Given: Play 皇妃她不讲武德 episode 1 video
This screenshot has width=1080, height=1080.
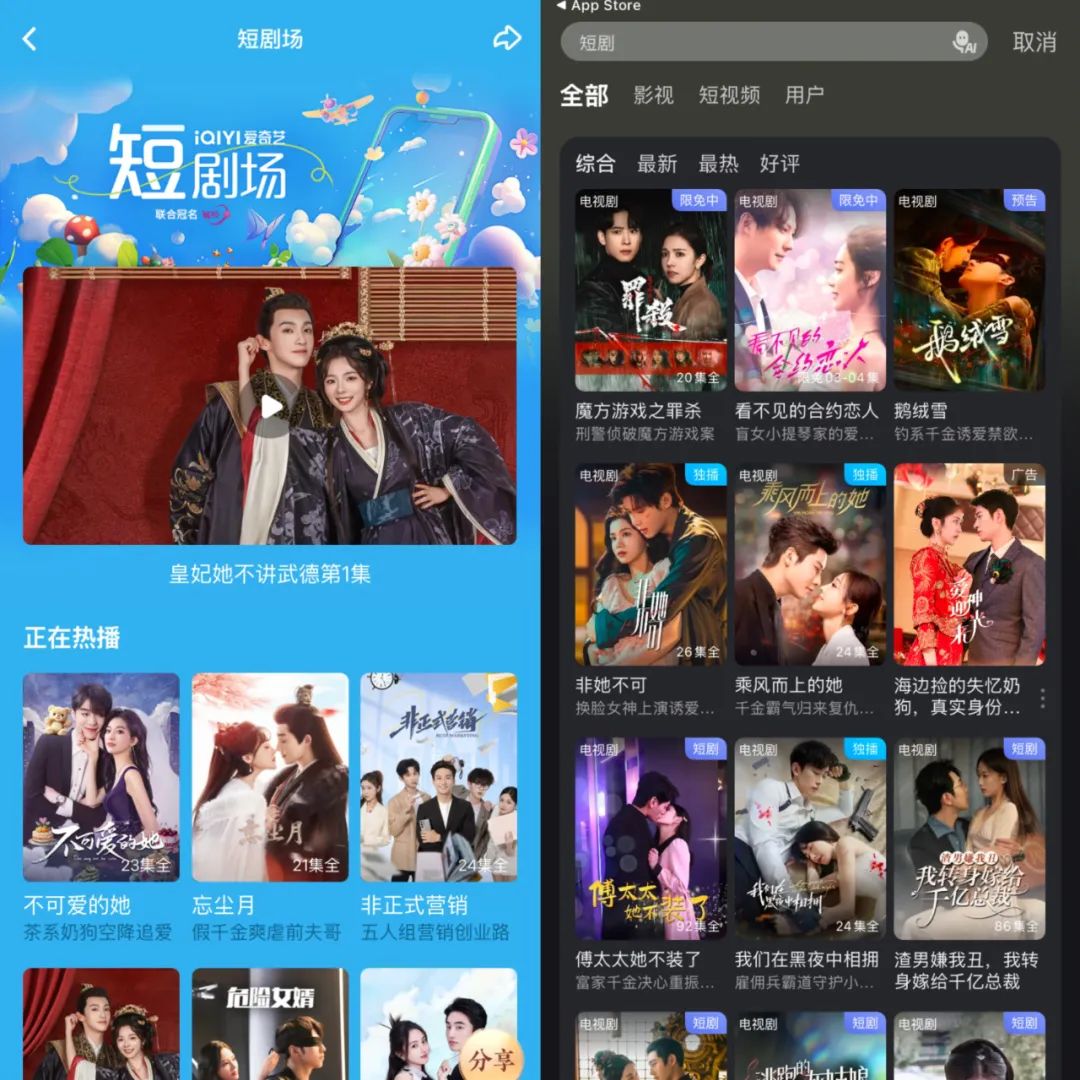Looking at the screenshot, I should click(270, 406).
